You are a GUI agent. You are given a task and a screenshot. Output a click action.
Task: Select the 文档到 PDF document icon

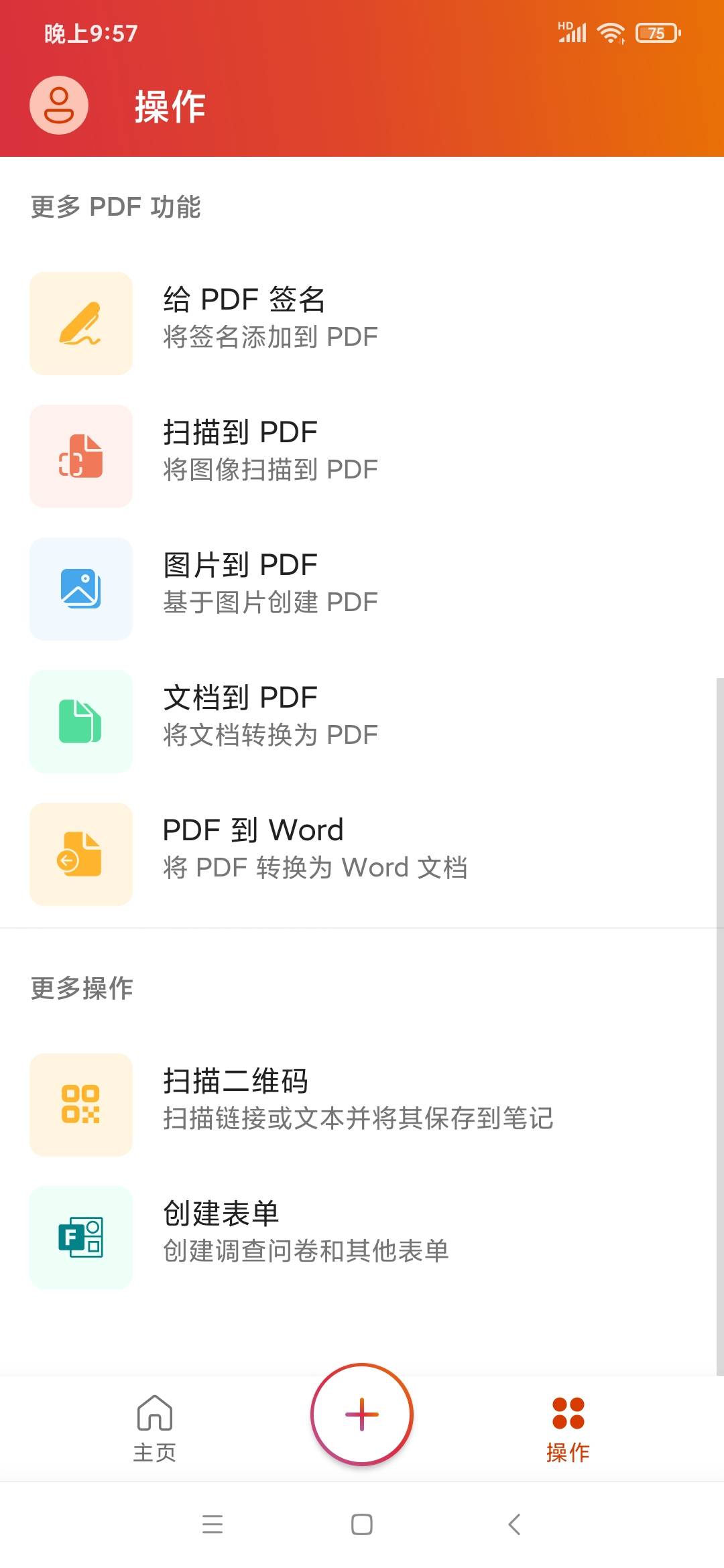(80, 720)
